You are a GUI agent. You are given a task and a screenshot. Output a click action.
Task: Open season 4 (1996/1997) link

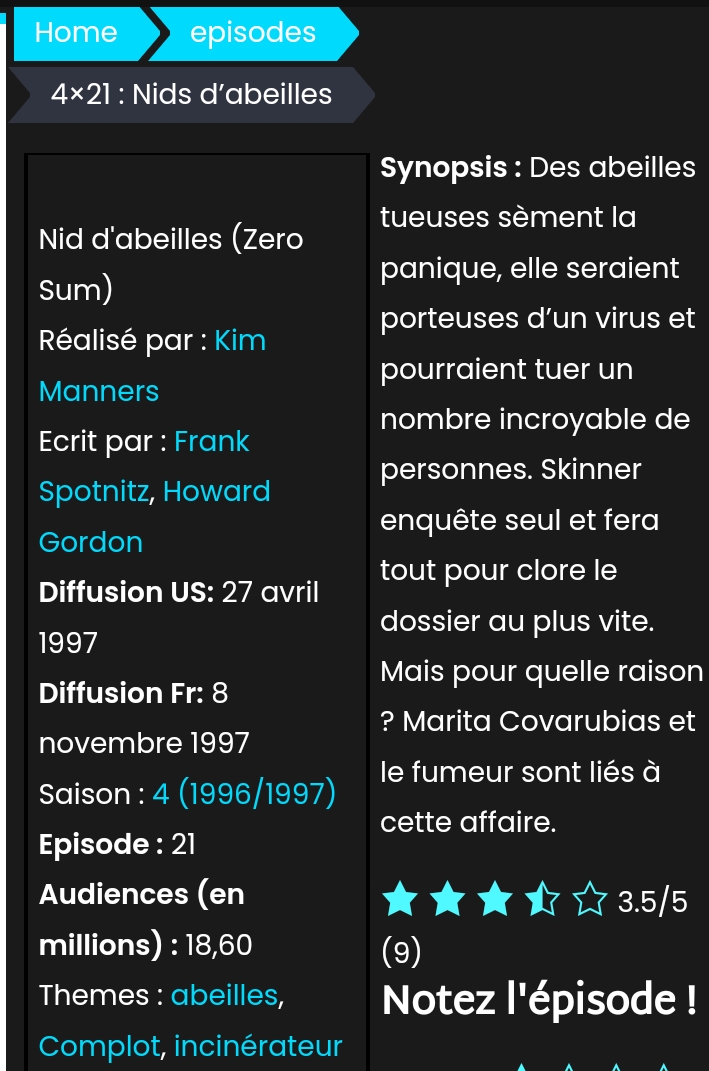pyautogui.click(x=244, y=795)
